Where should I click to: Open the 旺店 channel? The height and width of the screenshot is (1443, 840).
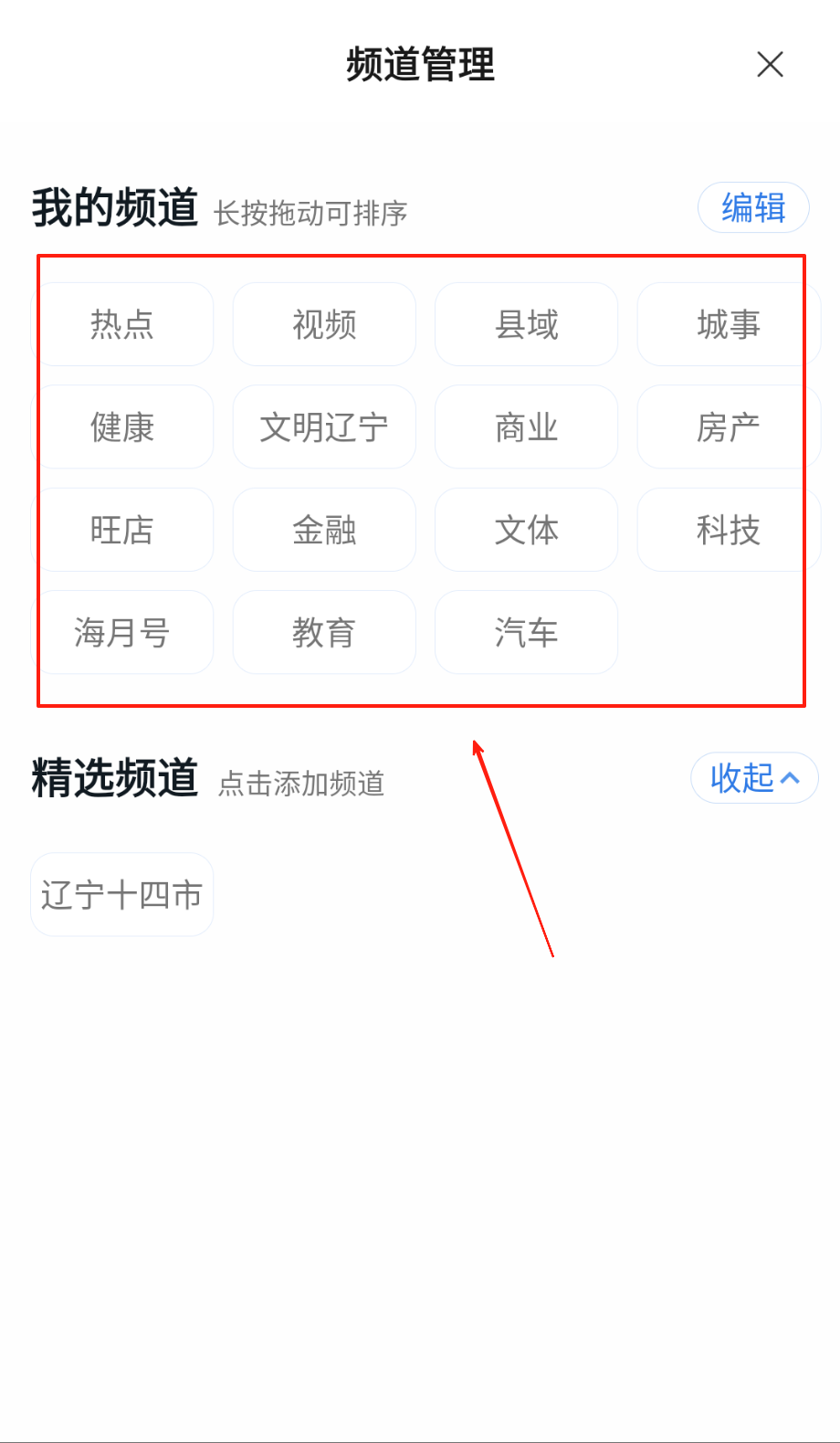coord(122,530)
